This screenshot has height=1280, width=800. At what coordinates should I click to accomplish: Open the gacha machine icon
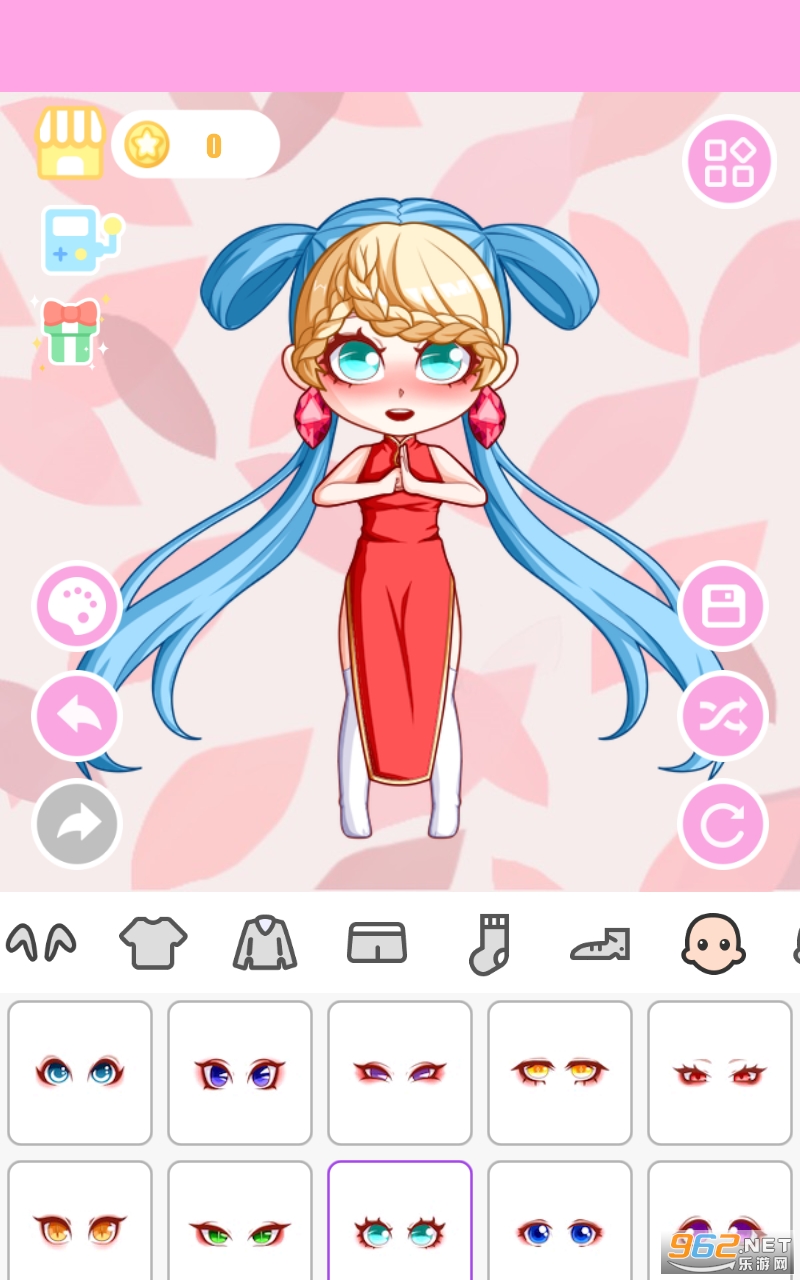point(81,239)
